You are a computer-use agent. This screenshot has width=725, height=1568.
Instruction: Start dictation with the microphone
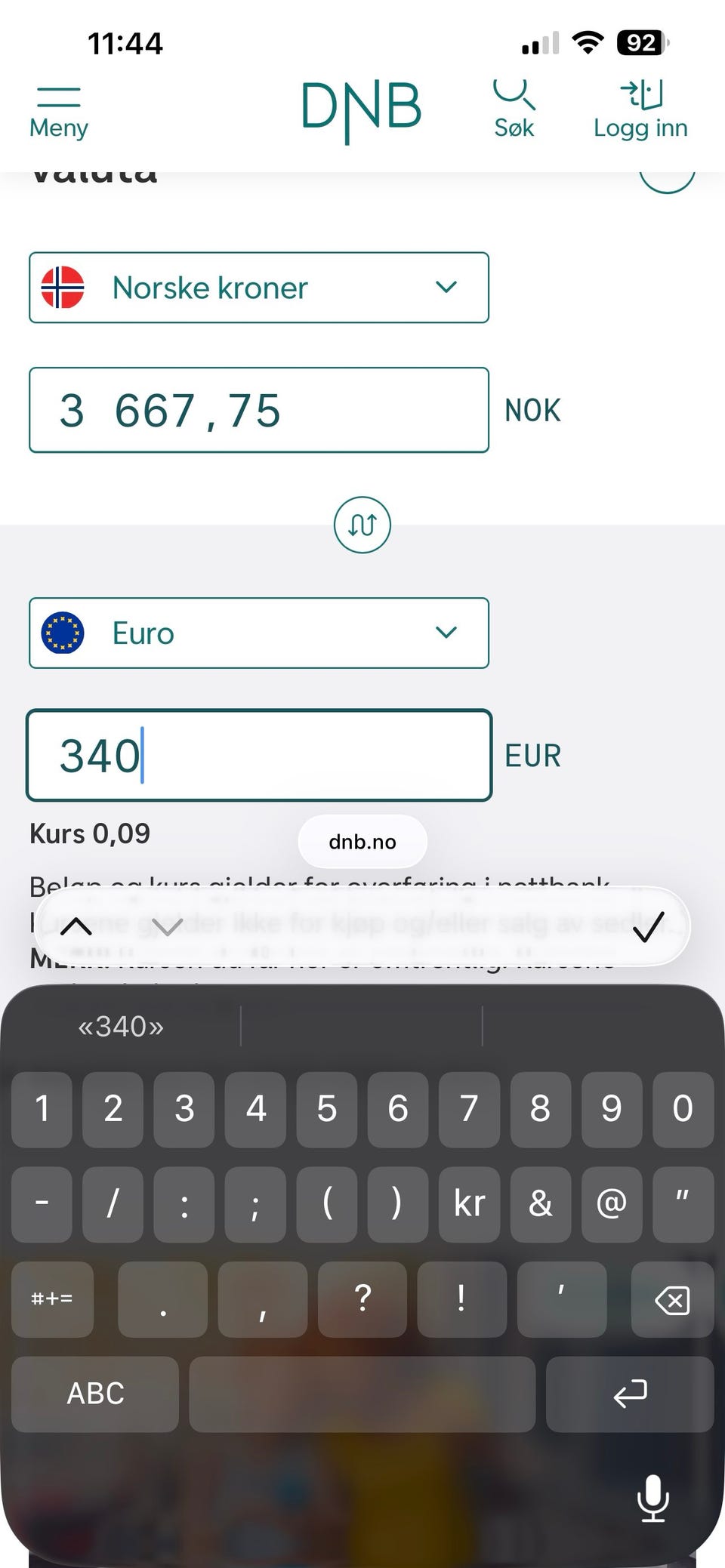click(653, 1499)
